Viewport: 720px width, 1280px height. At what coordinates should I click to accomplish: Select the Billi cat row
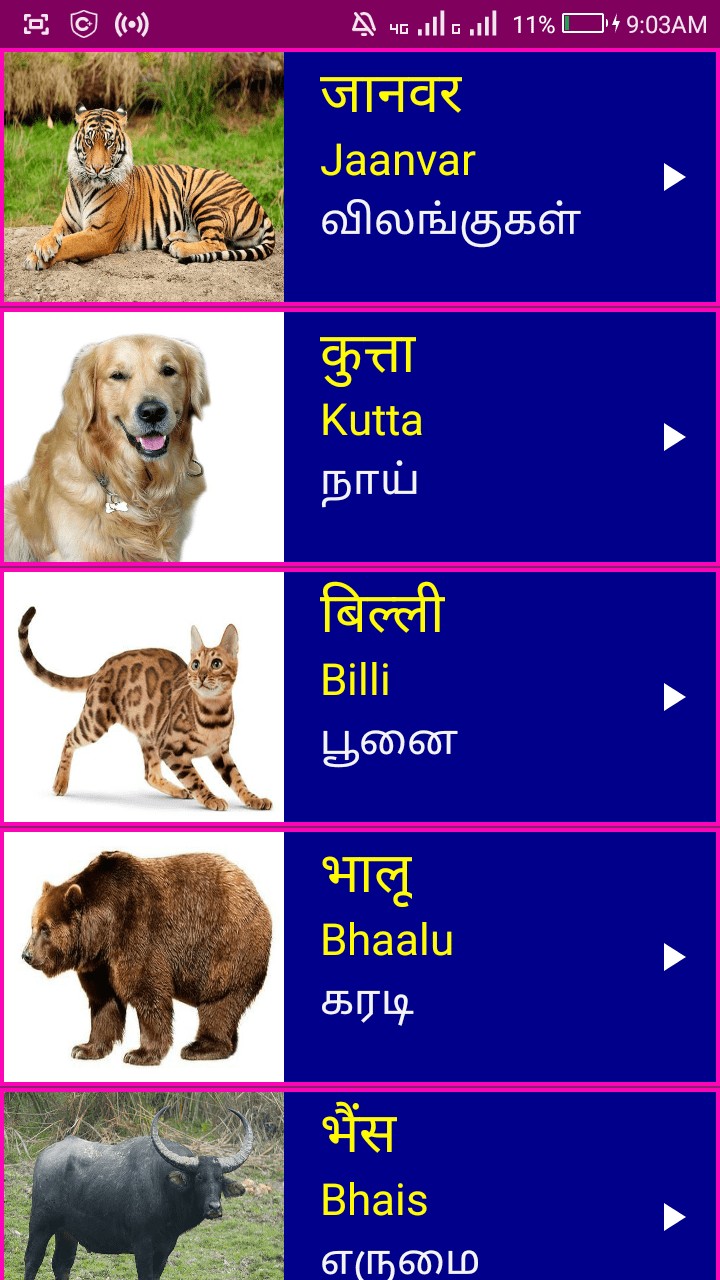[360, 697]
